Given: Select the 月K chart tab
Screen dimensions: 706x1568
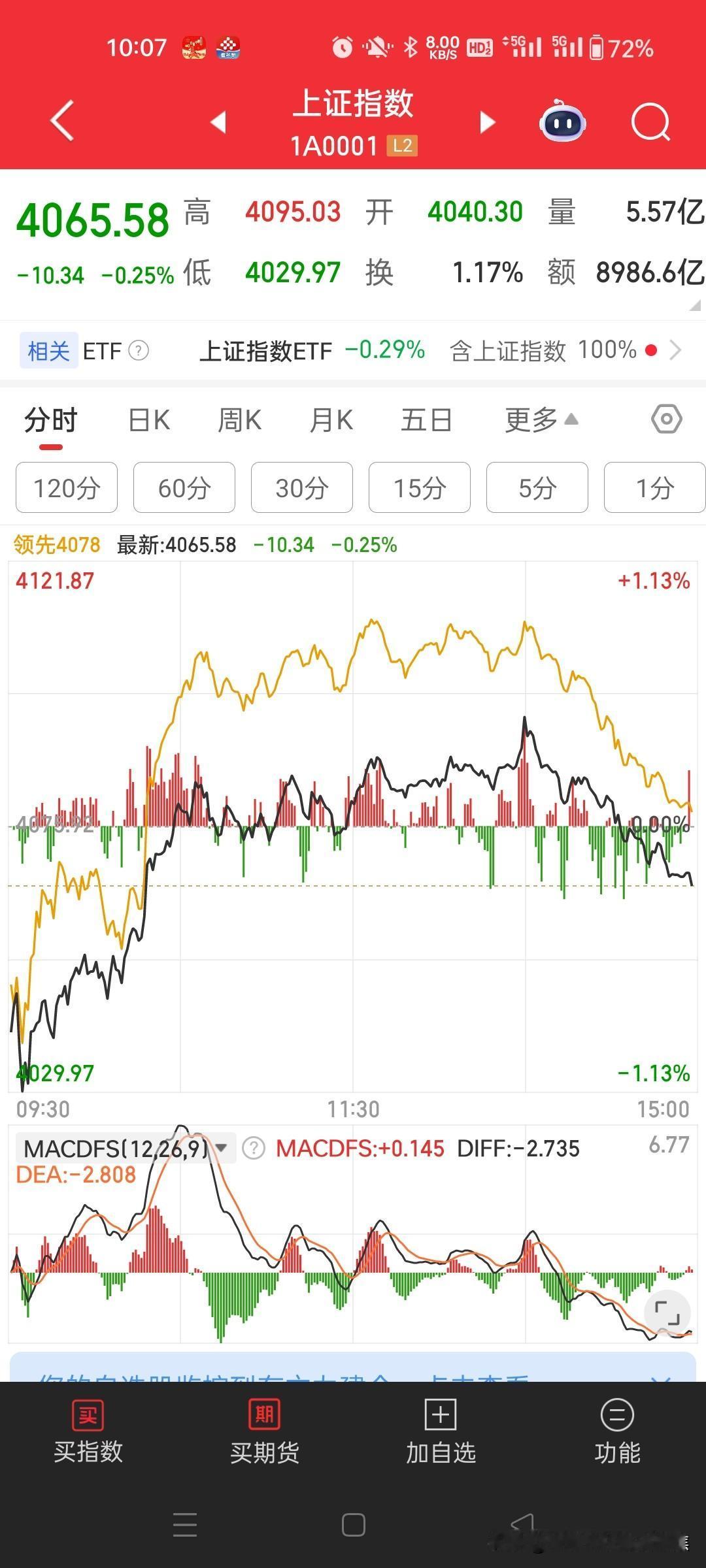Looking at the screenshot, I should point(331,420).
